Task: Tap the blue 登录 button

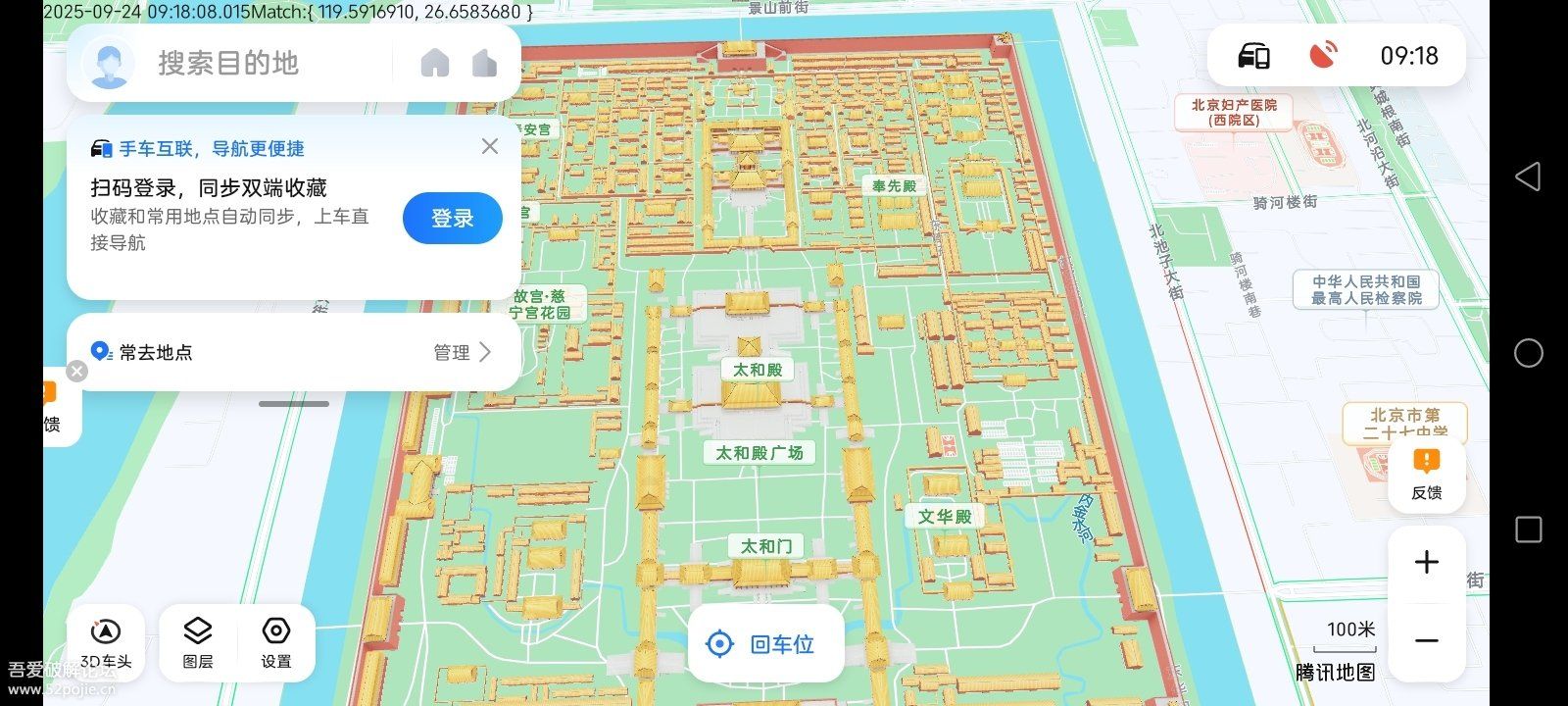Action: coord(452,218)
